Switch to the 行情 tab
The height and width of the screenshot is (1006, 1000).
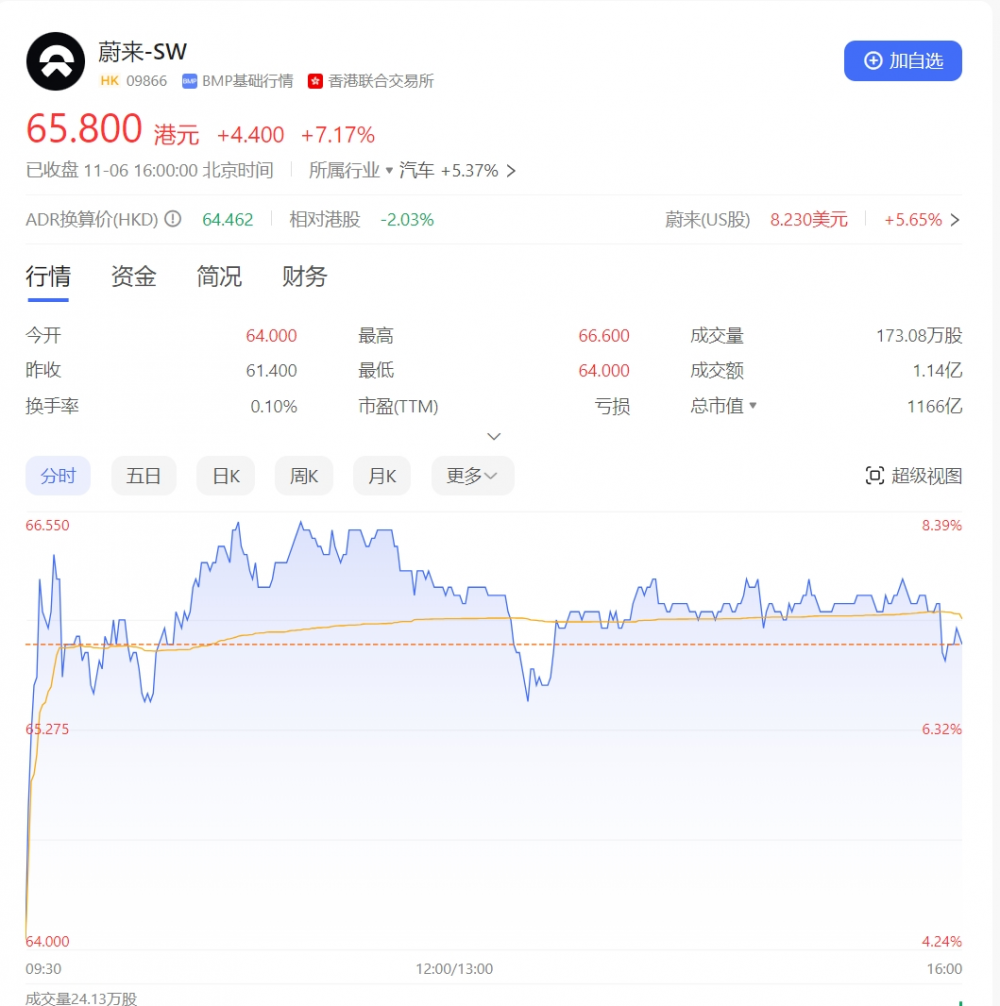[x=47, y=277]
